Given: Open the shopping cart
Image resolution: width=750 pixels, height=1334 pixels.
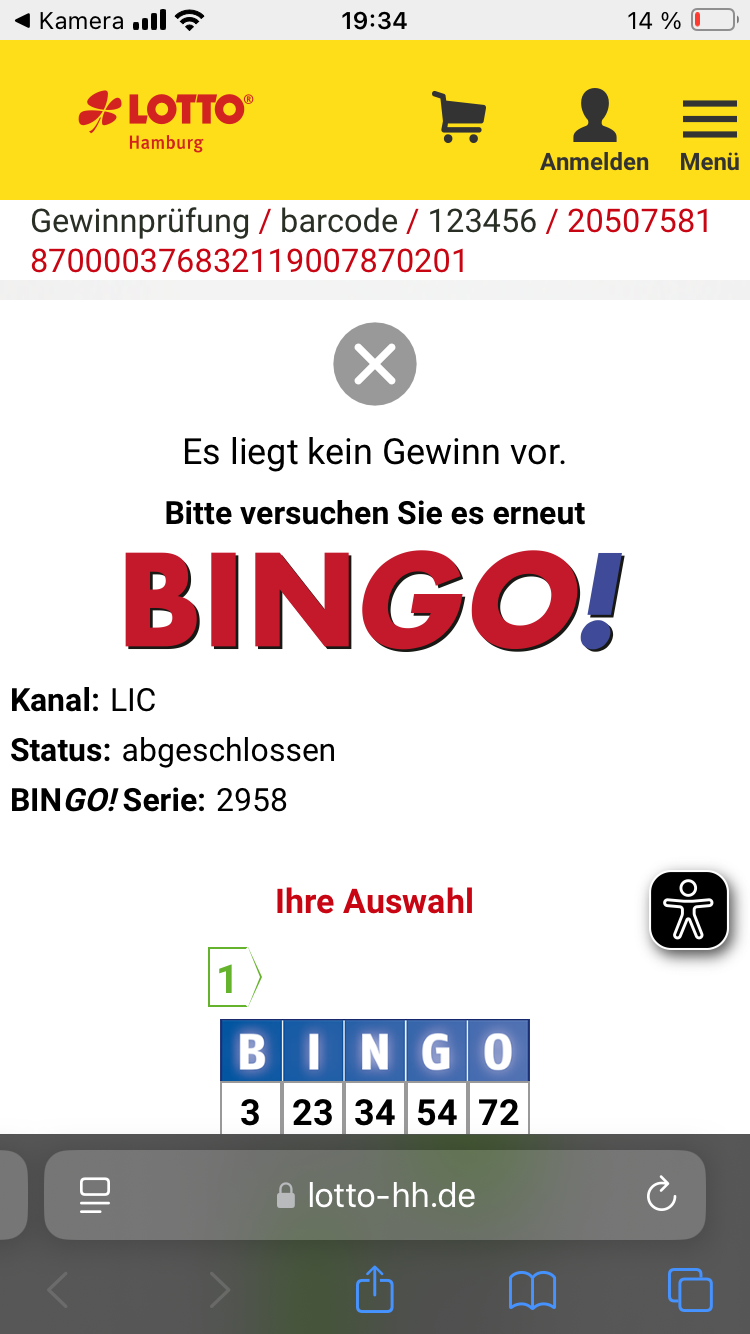Looking at the screenshot, I should [459, 117].
